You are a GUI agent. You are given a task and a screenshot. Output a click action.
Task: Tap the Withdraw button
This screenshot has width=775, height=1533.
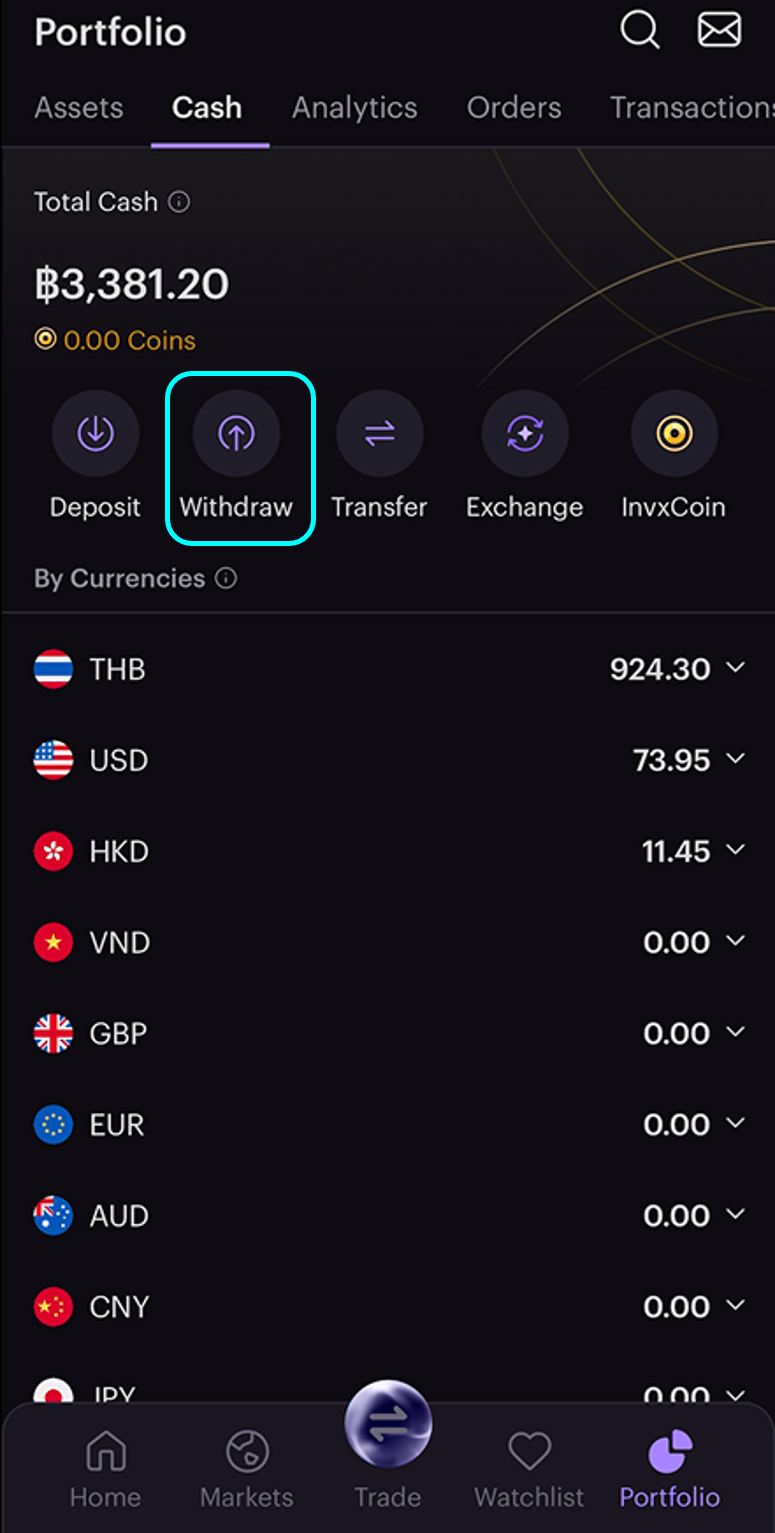[236, 456]
